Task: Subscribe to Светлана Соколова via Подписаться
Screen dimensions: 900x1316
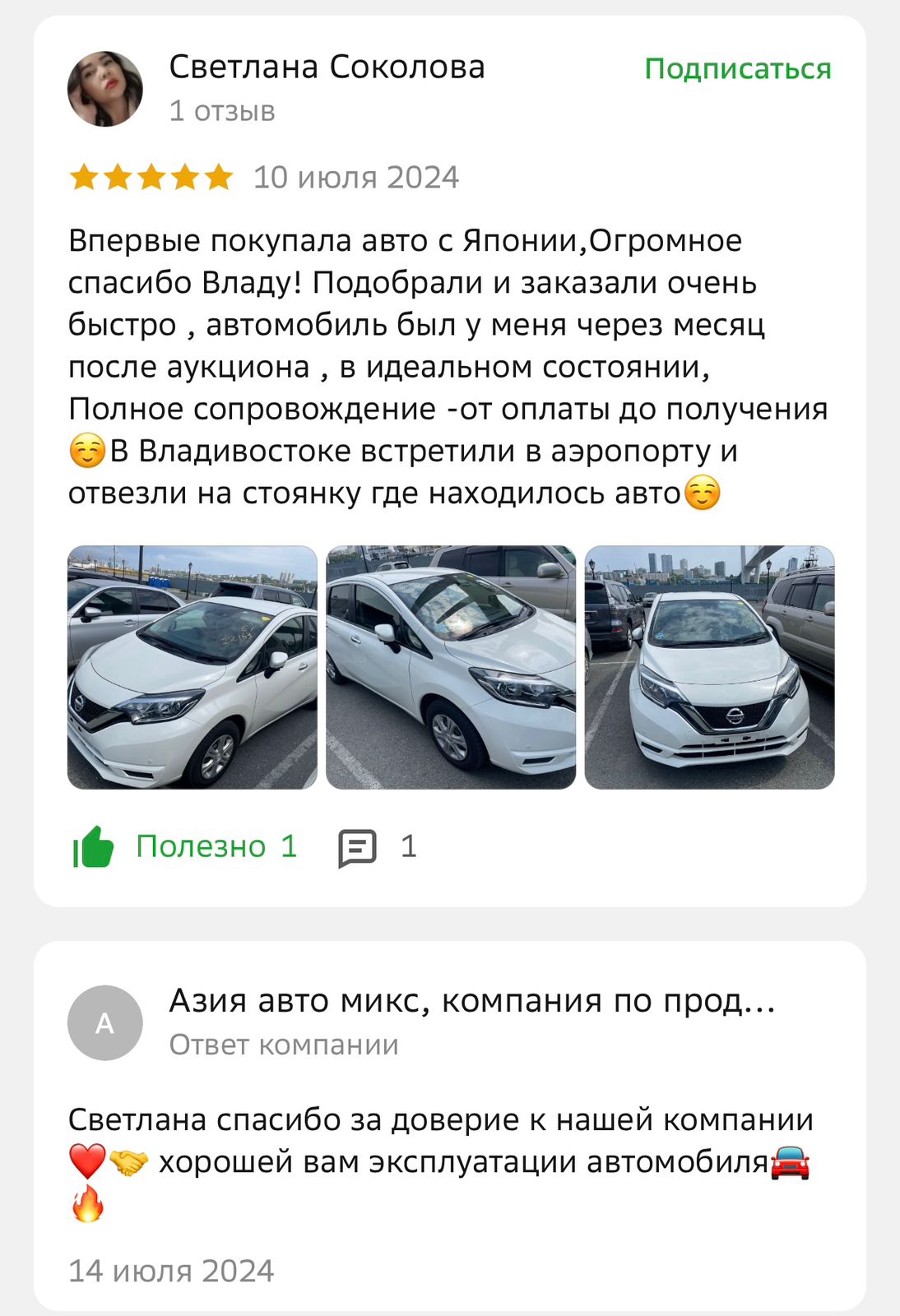Action: click(737, 69)
